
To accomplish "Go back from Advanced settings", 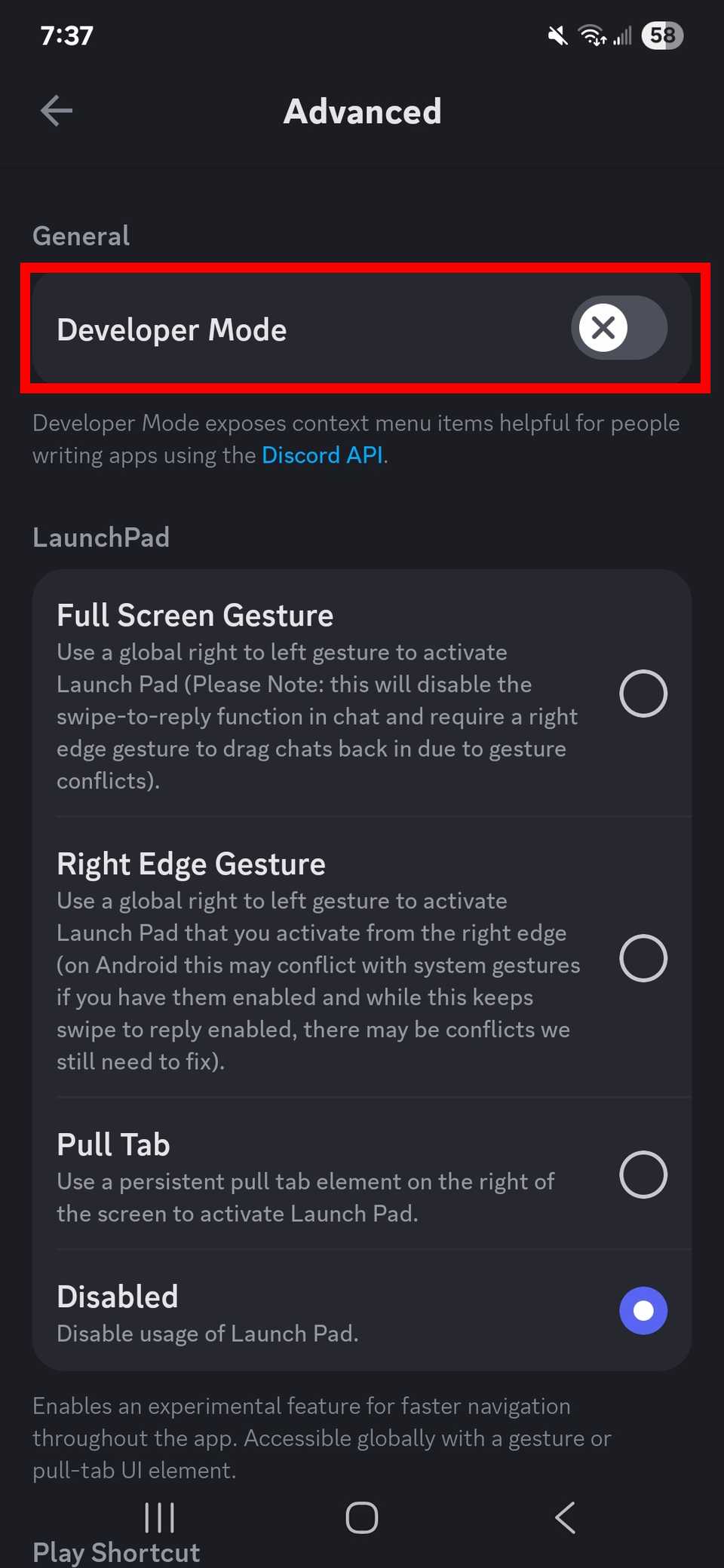I will click(x=57, y=111).
